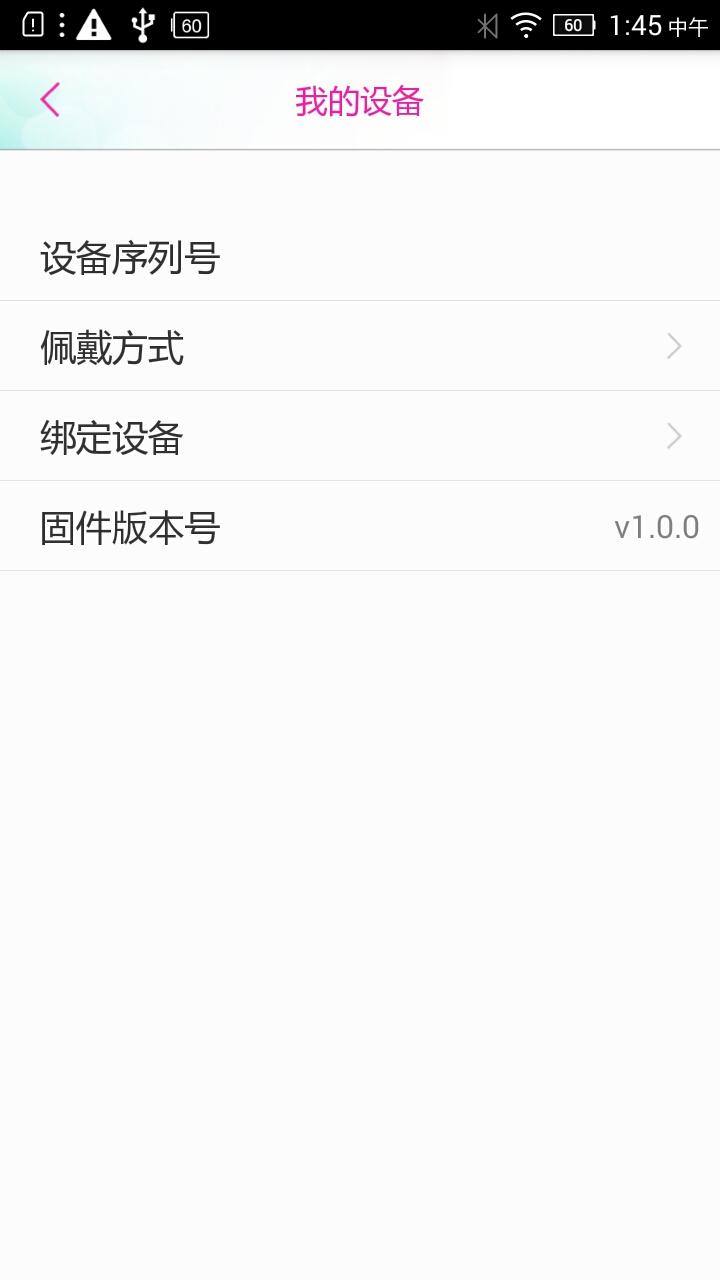Screen dimensions: 720x1280
Task: Click the back arrow icon
Action: 48,101
